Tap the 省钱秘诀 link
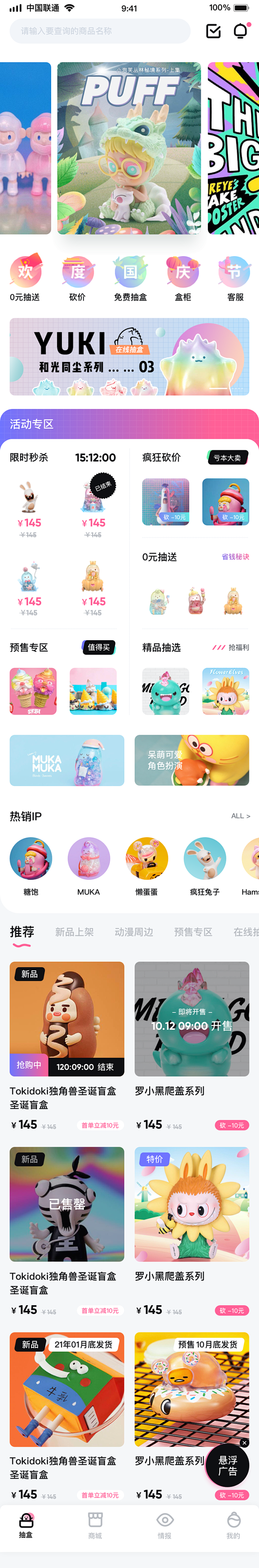Image resolution: width=259 pixels, height=1568 pixels. (x=235, y=556)
